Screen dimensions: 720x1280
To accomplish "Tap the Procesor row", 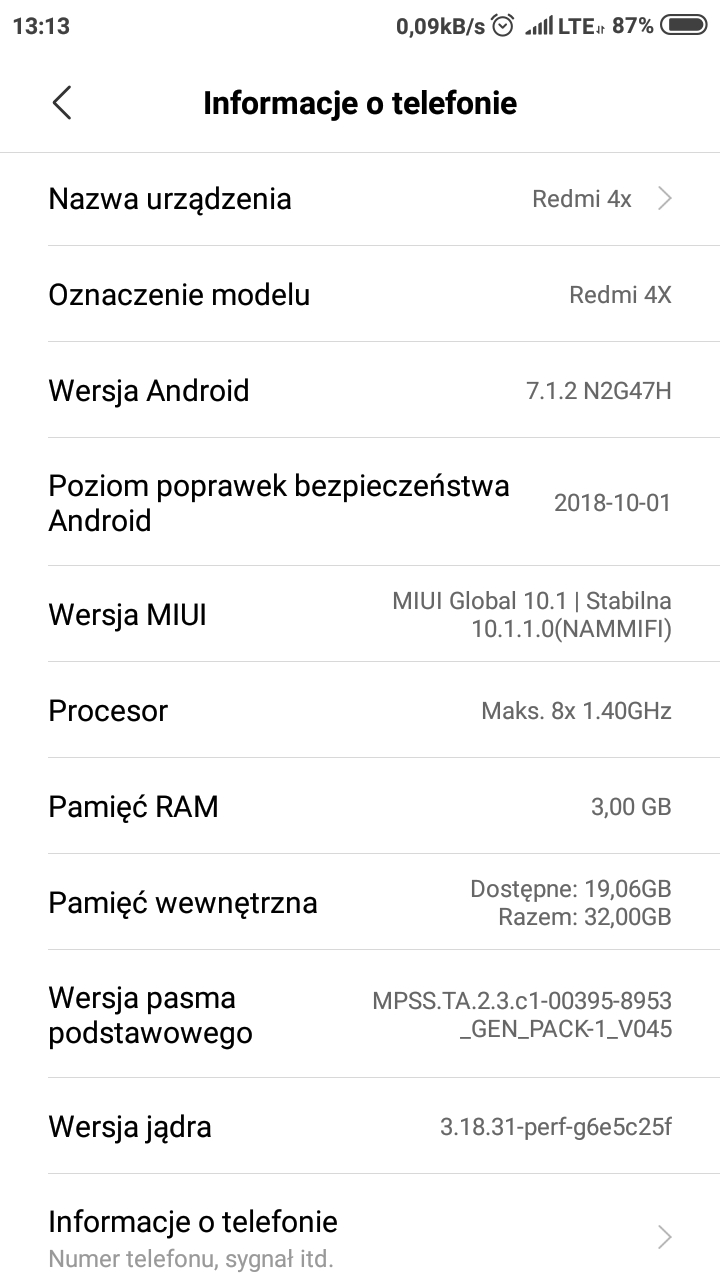I will [360, 711].
